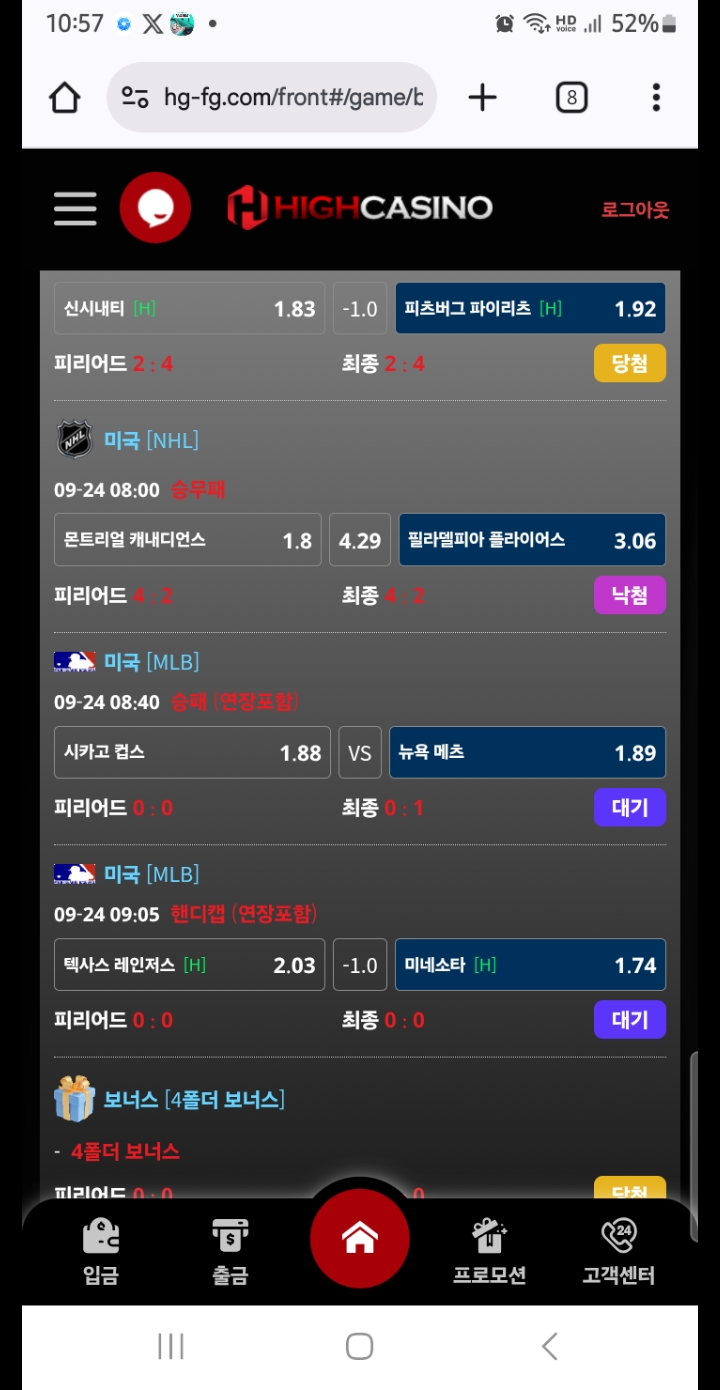The image size is (720, 1390).
Task: Open the red chat bubble icon
Action: (x=155, y=208)
